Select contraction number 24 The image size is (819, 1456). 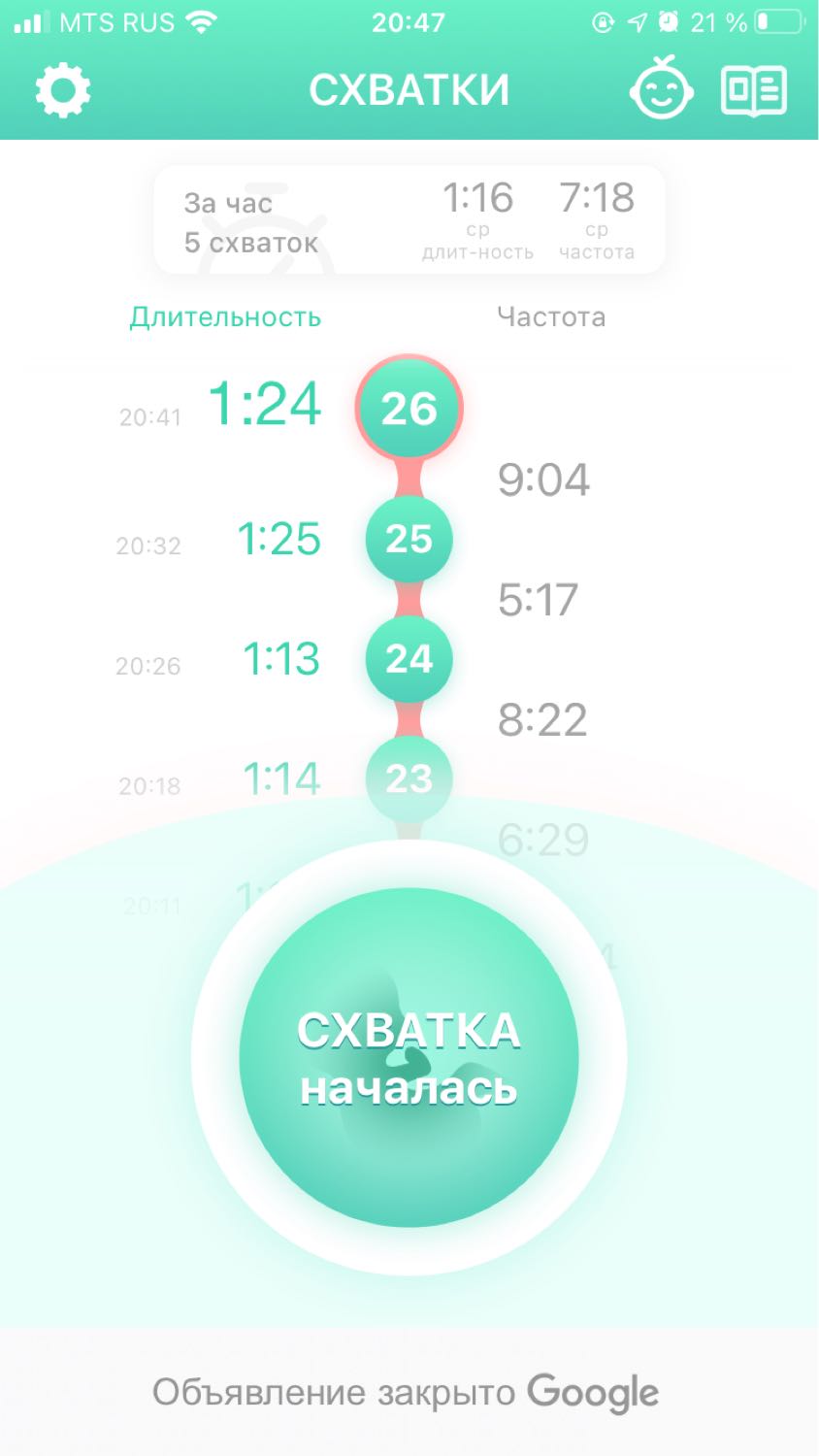point(409,659)
